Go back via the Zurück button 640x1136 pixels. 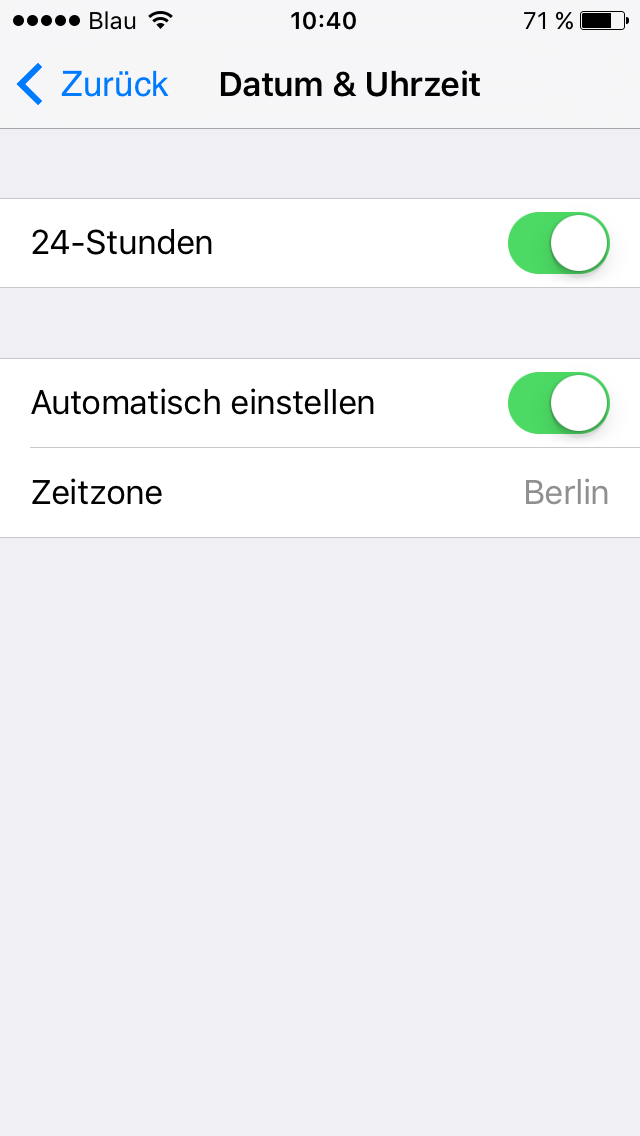pyautogui.click(x=93, y=85)
